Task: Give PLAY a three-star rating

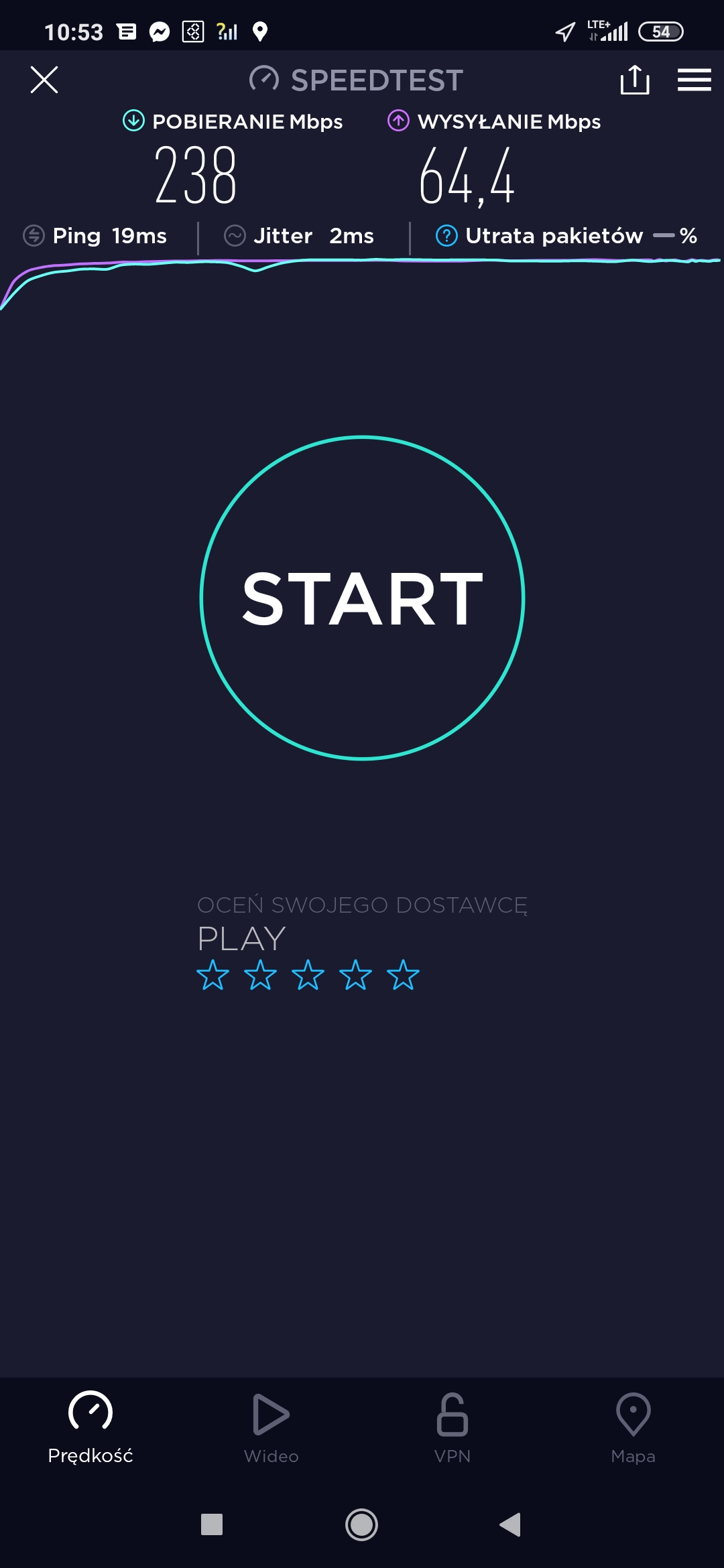Action: click(308, 975)
